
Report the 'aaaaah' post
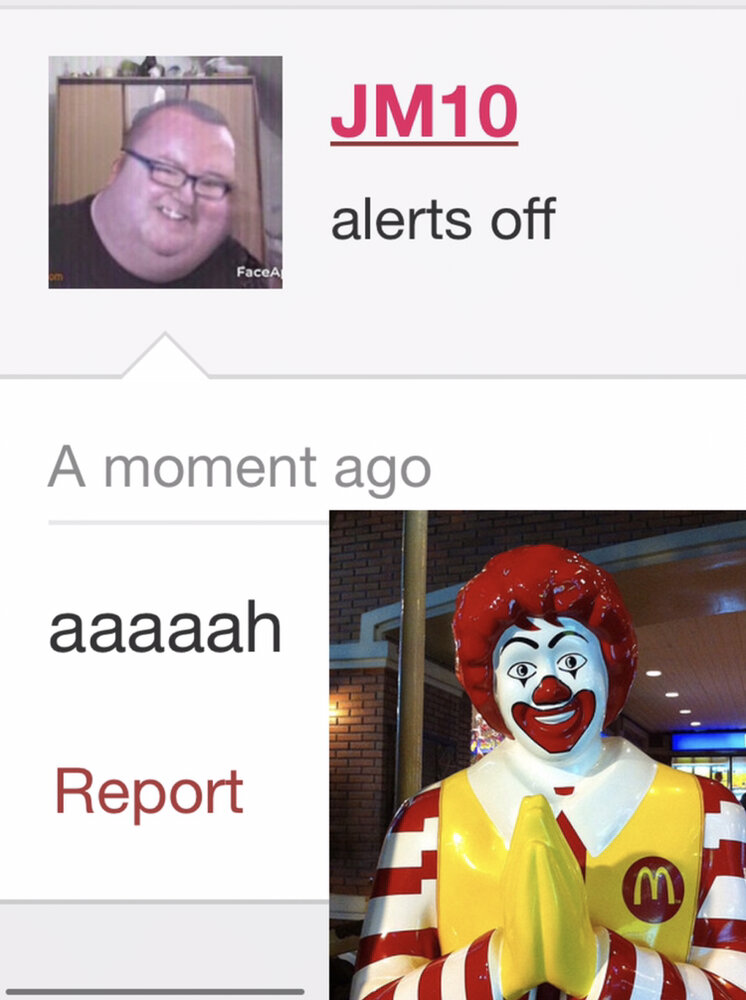click(x=149, y=792)
